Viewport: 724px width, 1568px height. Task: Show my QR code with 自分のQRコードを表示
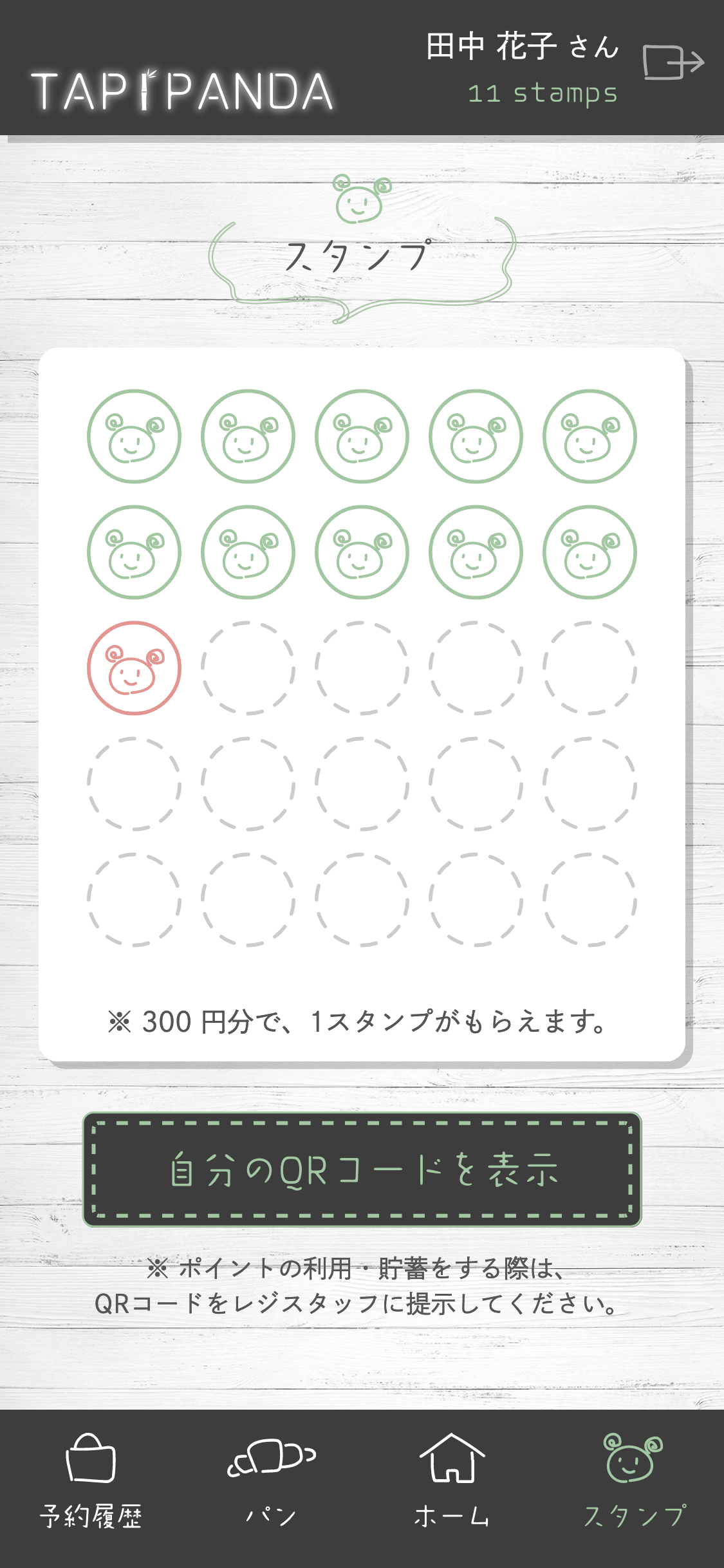pos(362,1169)
